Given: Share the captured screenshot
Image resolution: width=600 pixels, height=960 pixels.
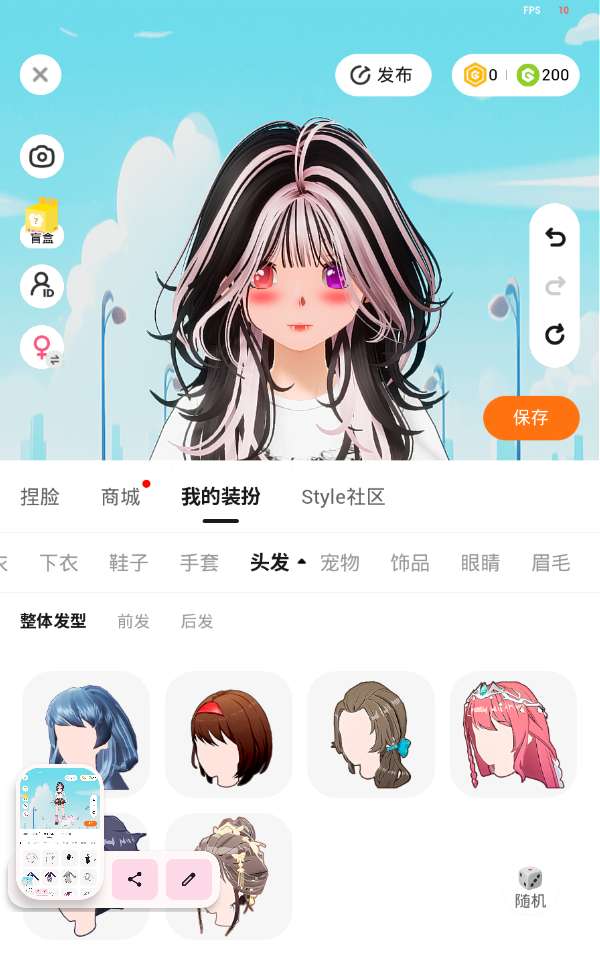Looking at the screenshot, I should click(135, 880).
